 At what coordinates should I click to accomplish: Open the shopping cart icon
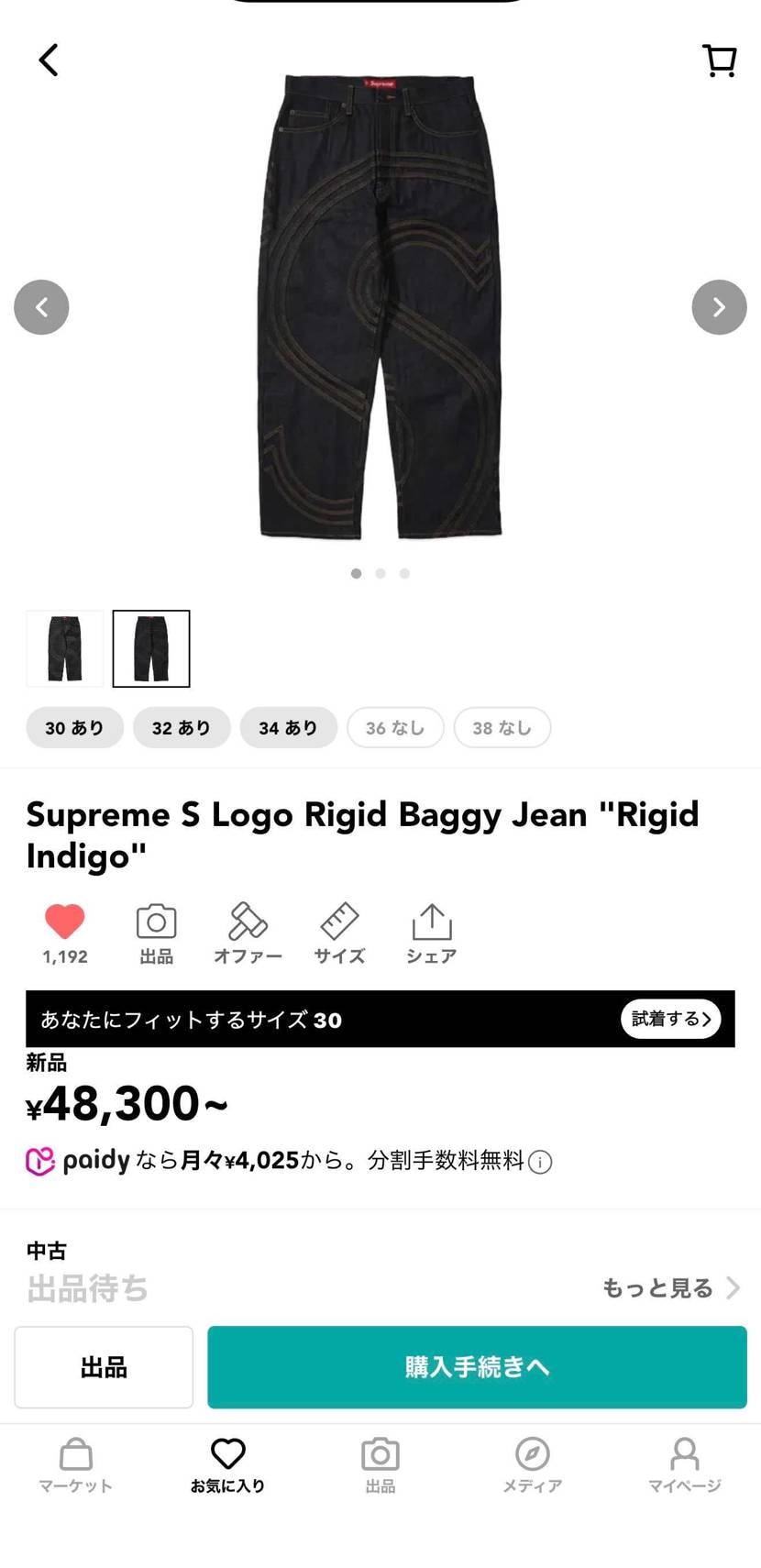719,60
